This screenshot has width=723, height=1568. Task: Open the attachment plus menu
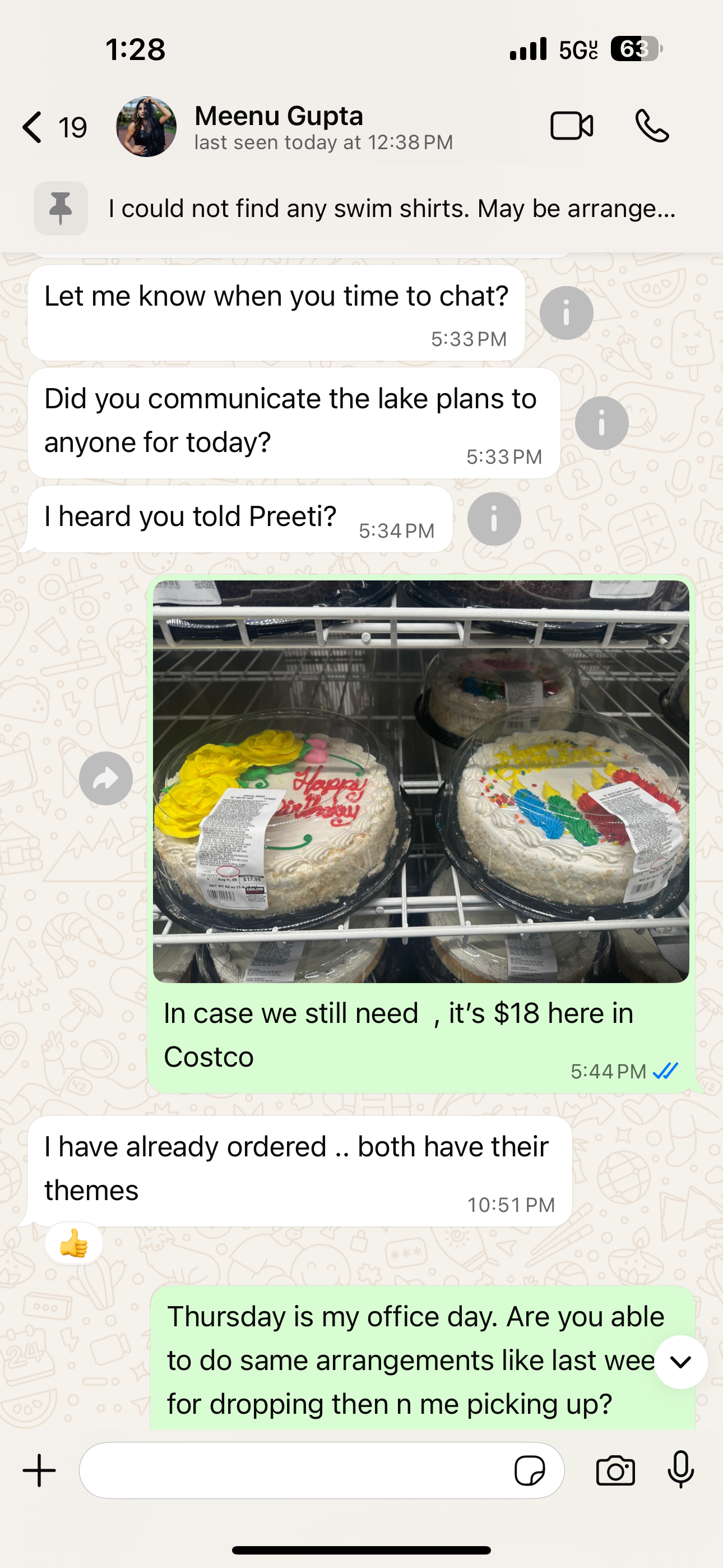point(40,1470)
